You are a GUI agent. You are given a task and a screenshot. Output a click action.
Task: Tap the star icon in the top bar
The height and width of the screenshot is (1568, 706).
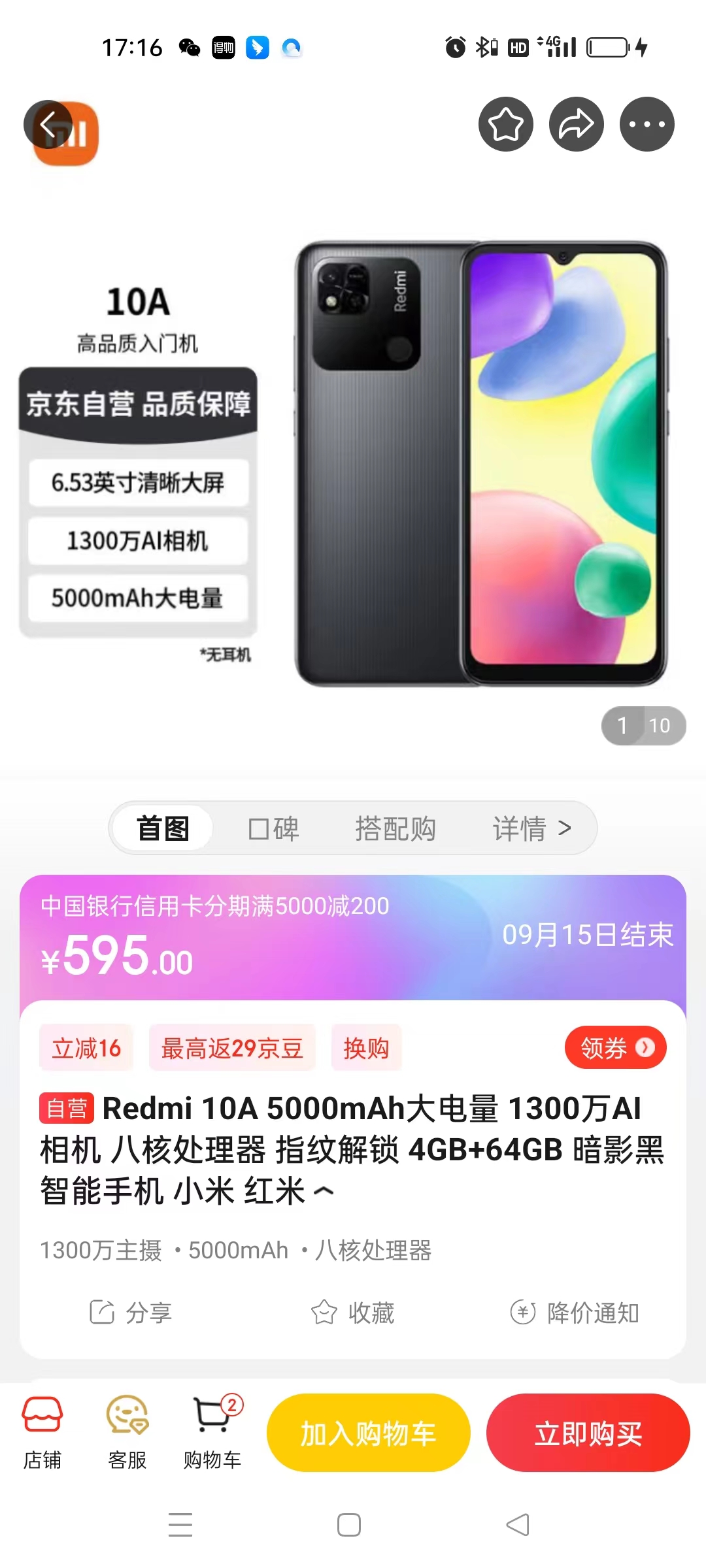click(x=506, y=124)
